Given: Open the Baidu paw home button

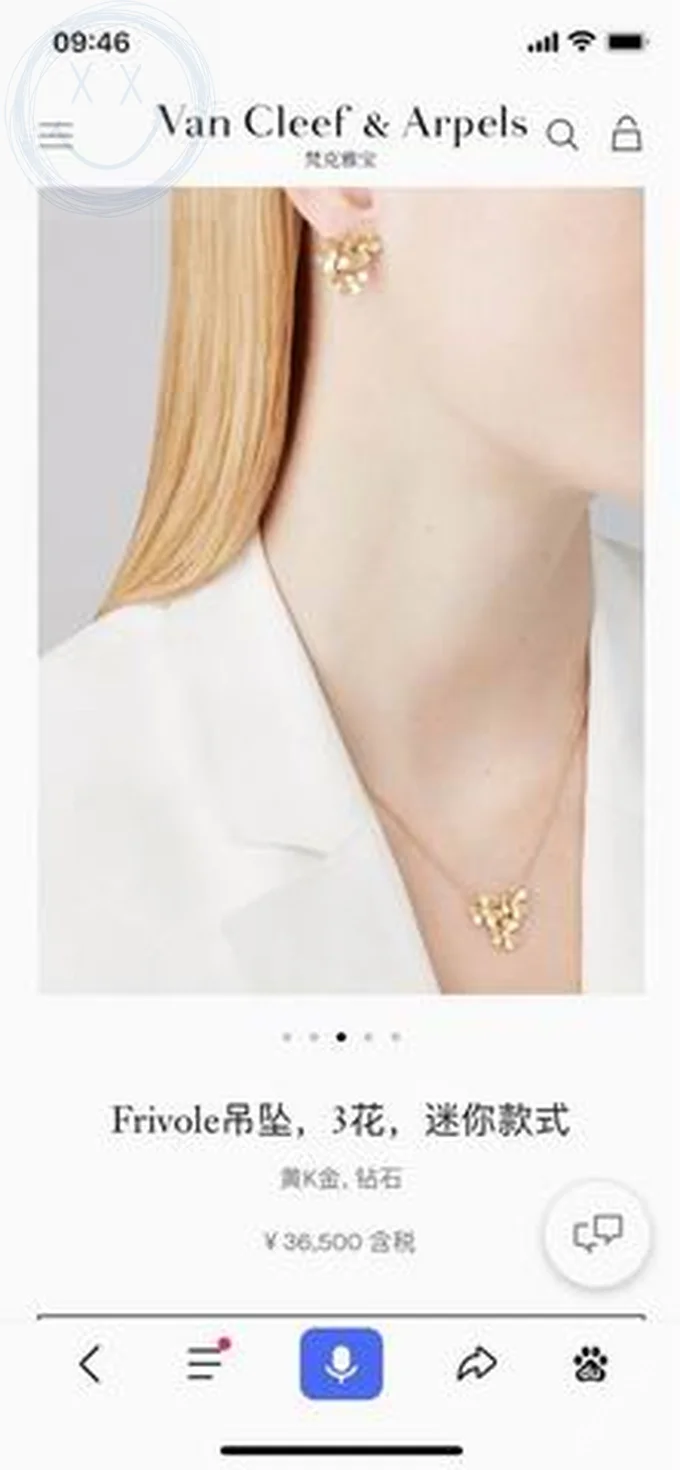Looking at the screenshot, I should 591,1363.
